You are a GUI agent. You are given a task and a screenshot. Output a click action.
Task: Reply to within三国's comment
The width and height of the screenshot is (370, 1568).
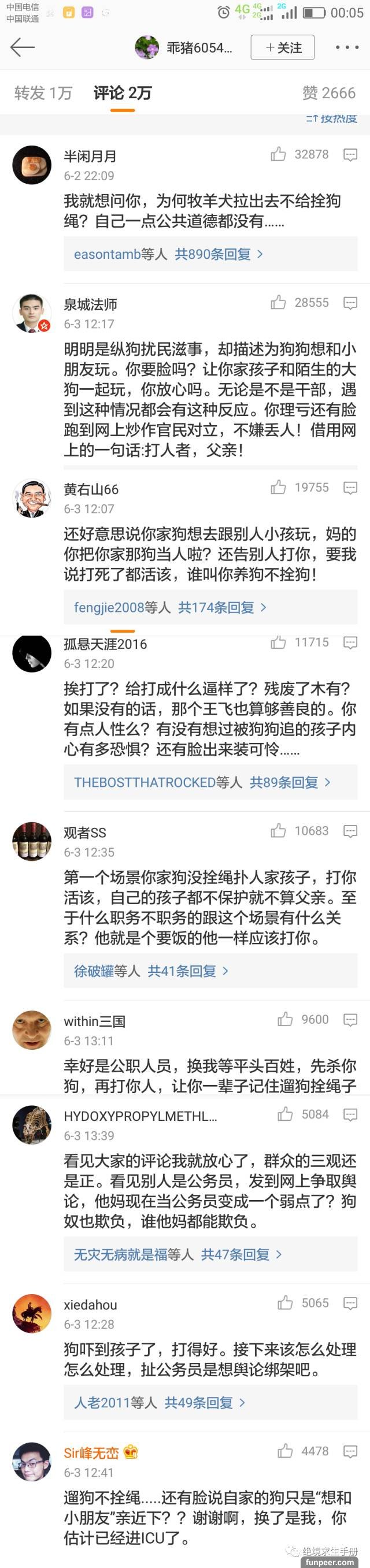(350, 1020)
